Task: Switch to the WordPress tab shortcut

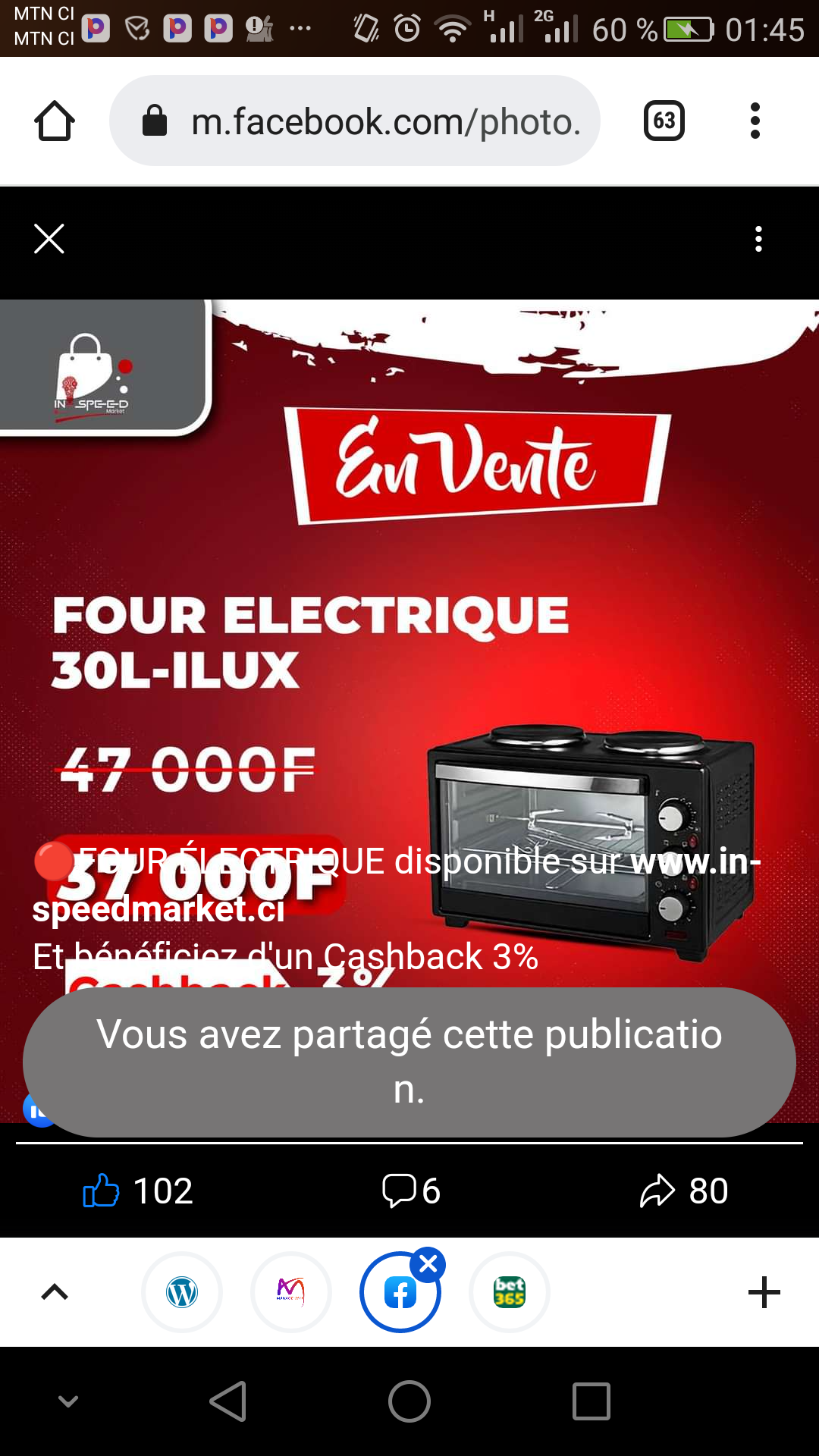Action: pyautogui.click(x=182, y=1292)
